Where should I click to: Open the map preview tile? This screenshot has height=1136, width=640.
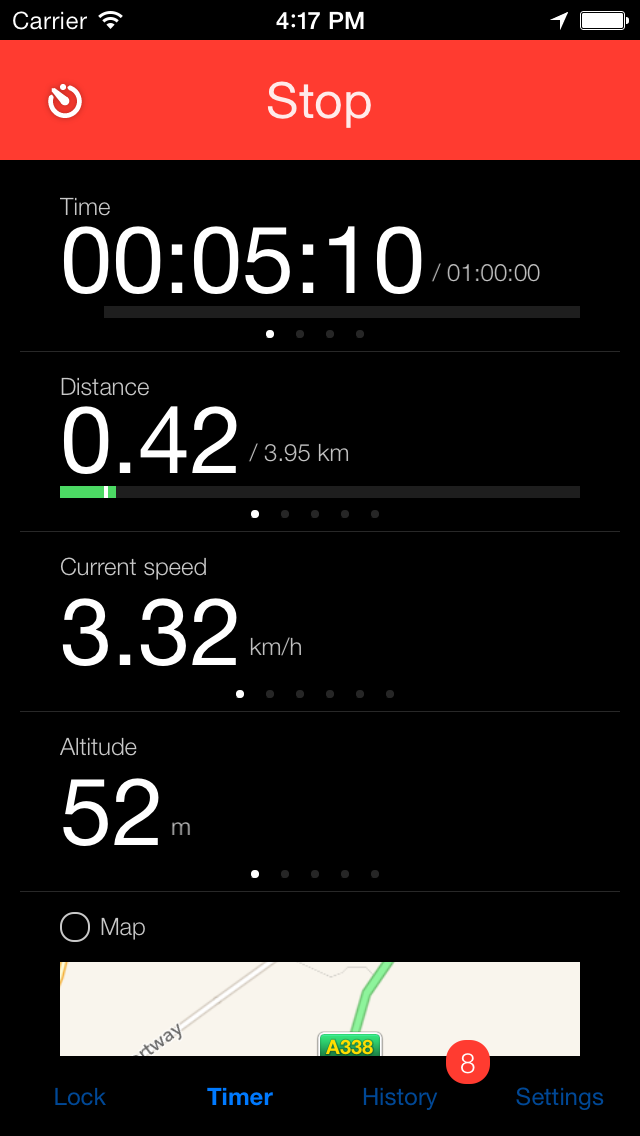(x=320, y=1008)
